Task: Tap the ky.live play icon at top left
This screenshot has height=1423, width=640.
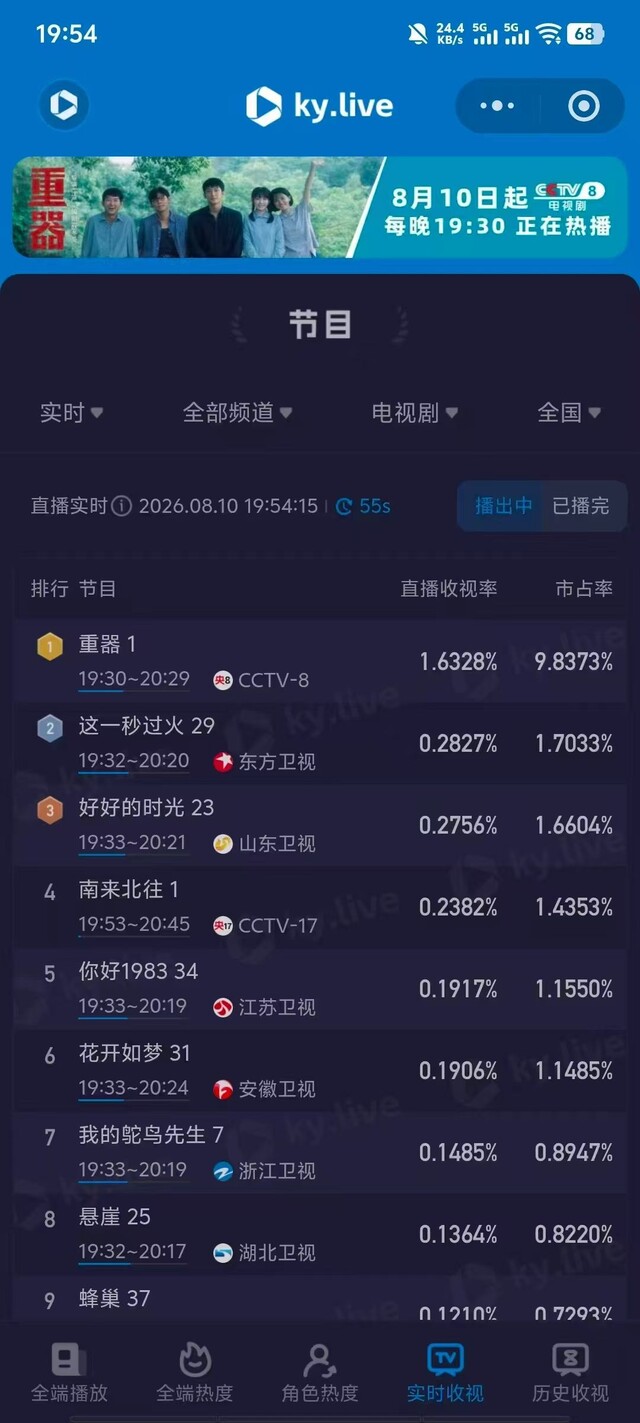Action: (64, 105)
